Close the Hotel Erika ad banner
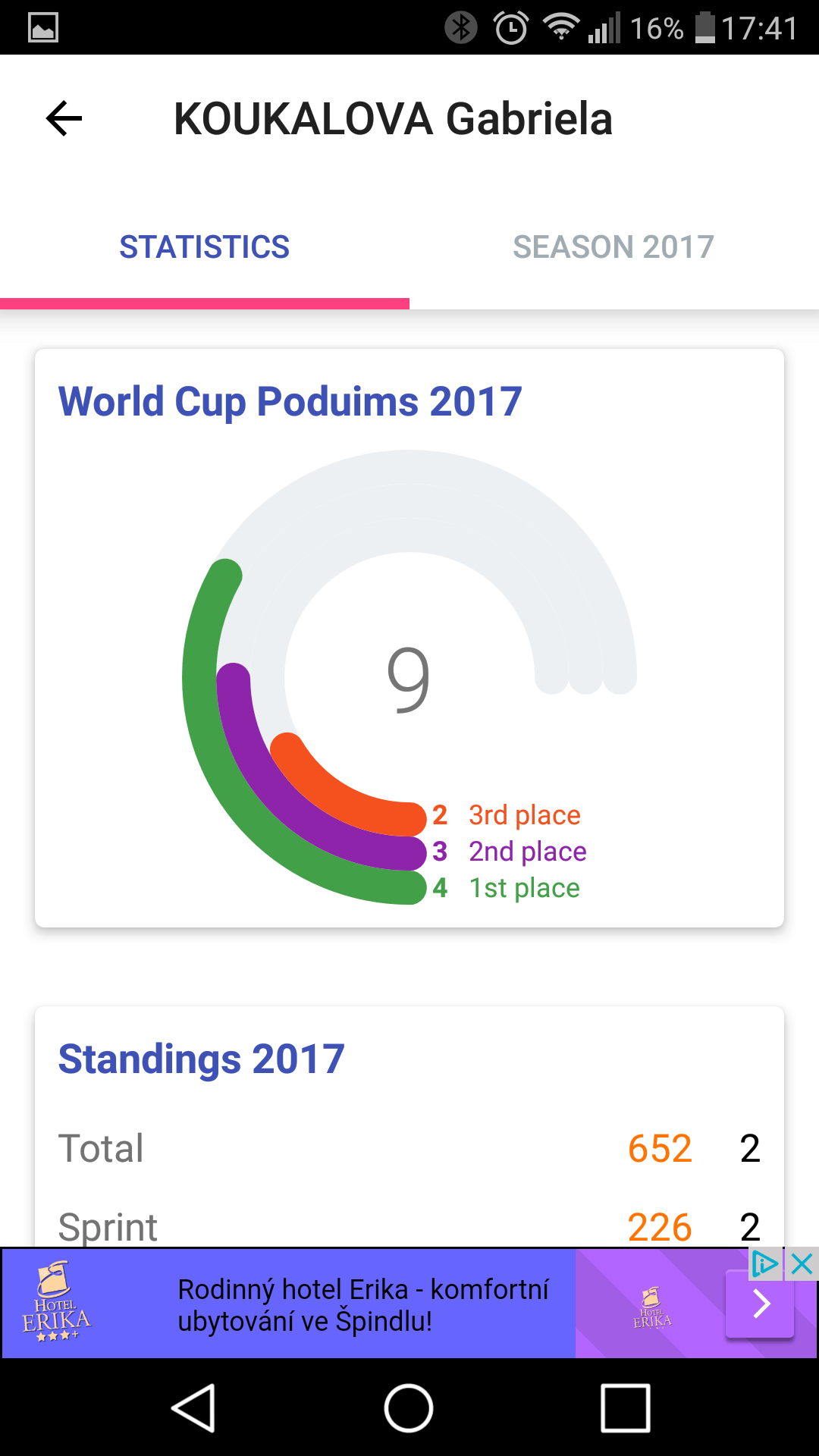 click(802, 1263)
